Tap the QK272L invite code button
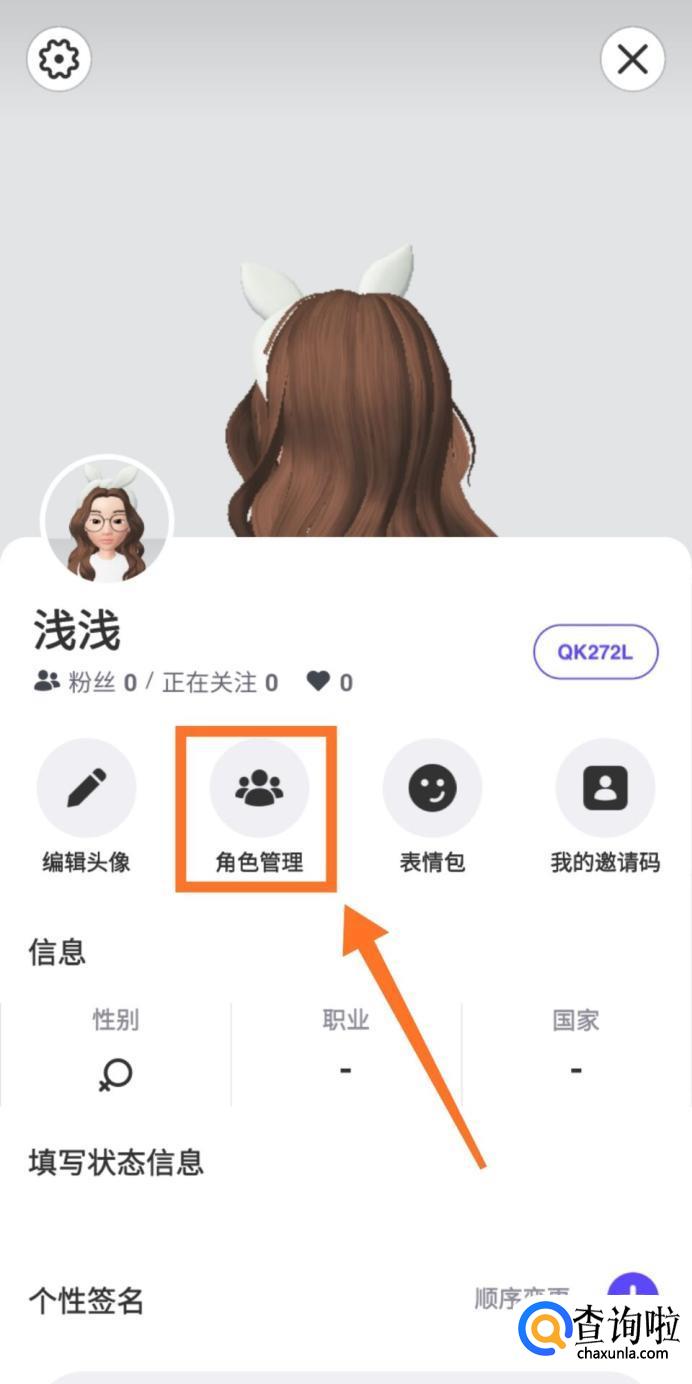692x1384 pixels. coord(596,652)
